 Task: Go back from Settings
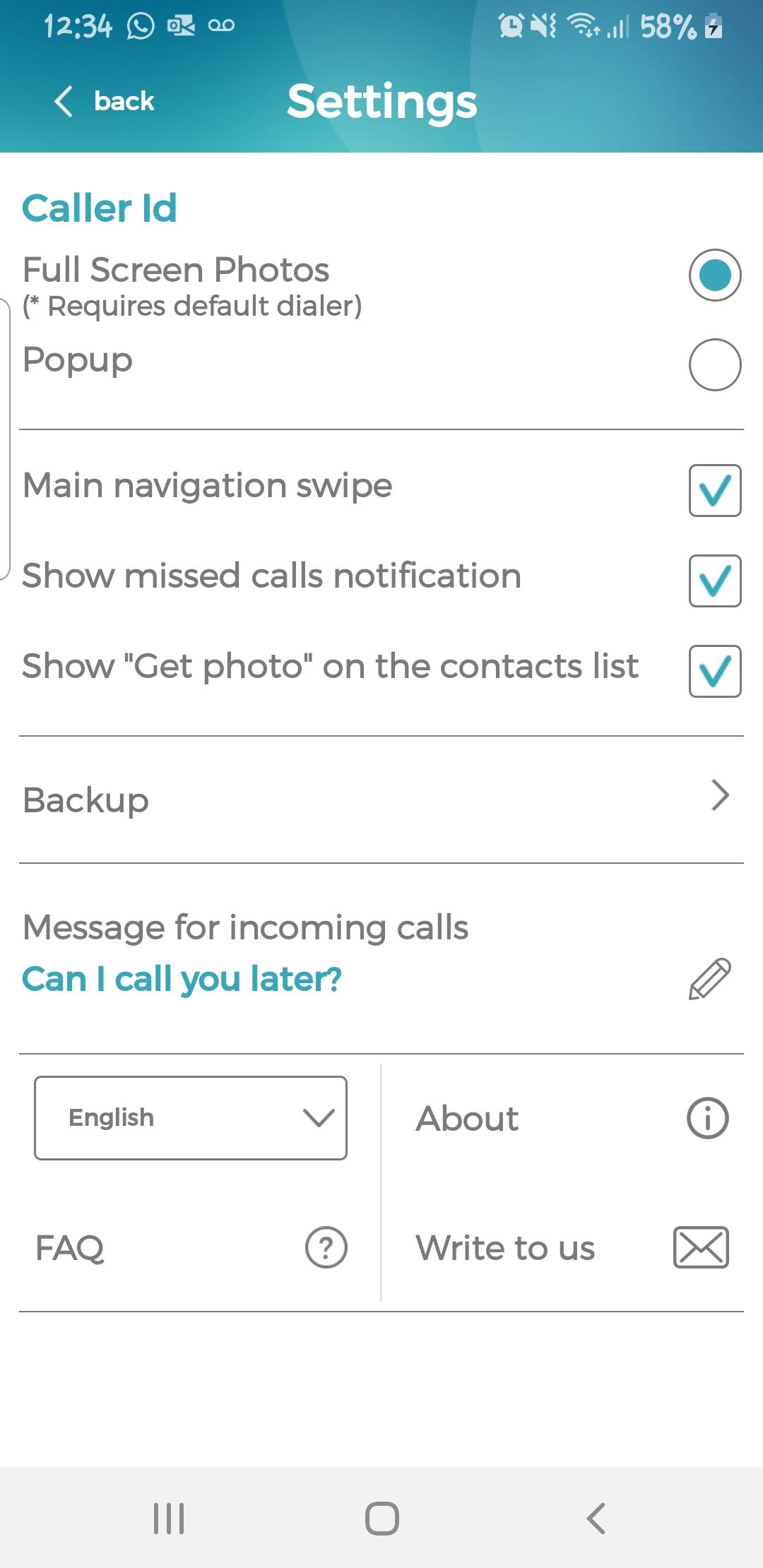104,101
